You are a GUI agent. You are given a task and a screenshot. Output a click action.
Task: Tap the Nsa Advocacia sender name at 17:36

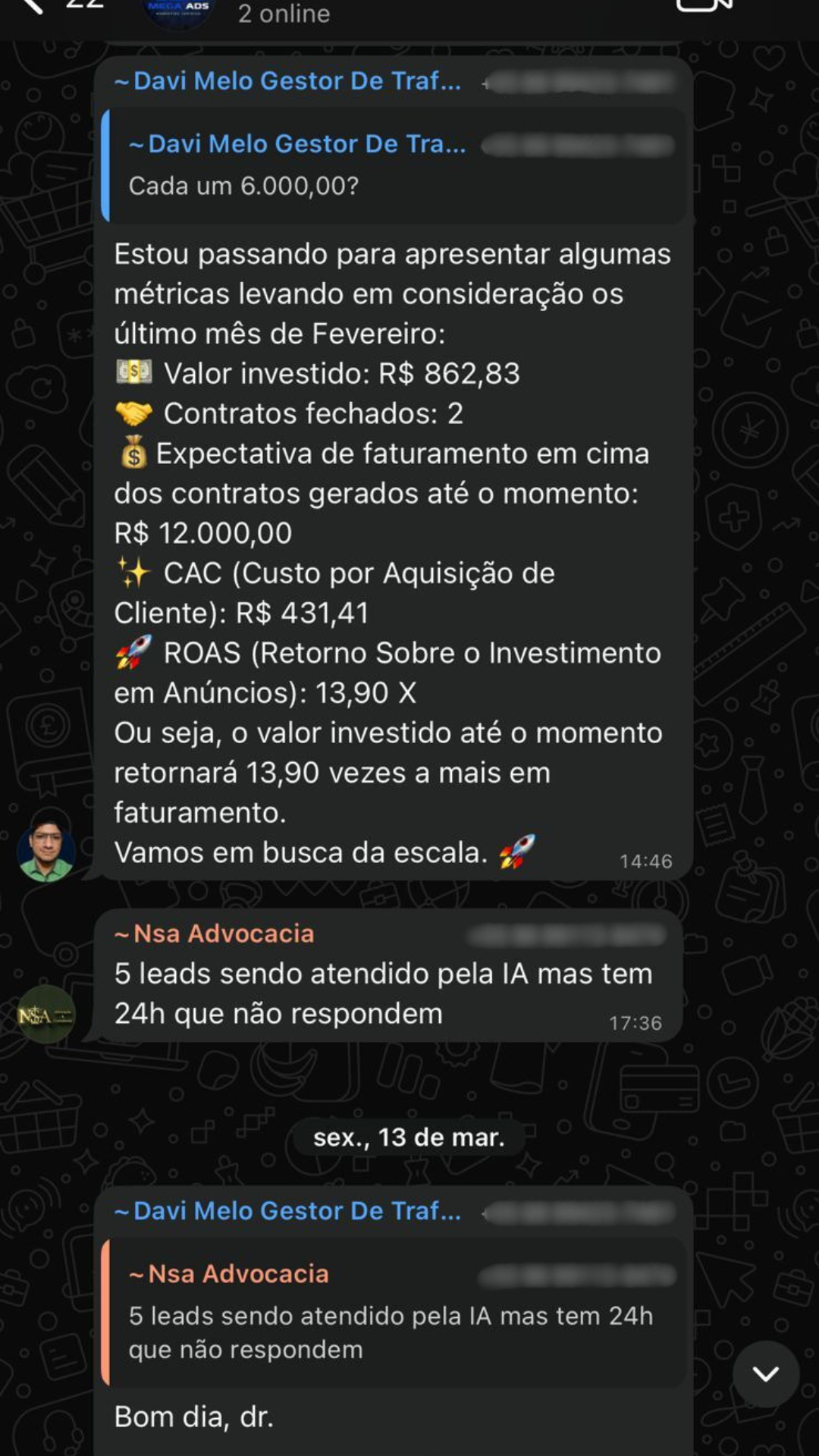click(224, 934)
